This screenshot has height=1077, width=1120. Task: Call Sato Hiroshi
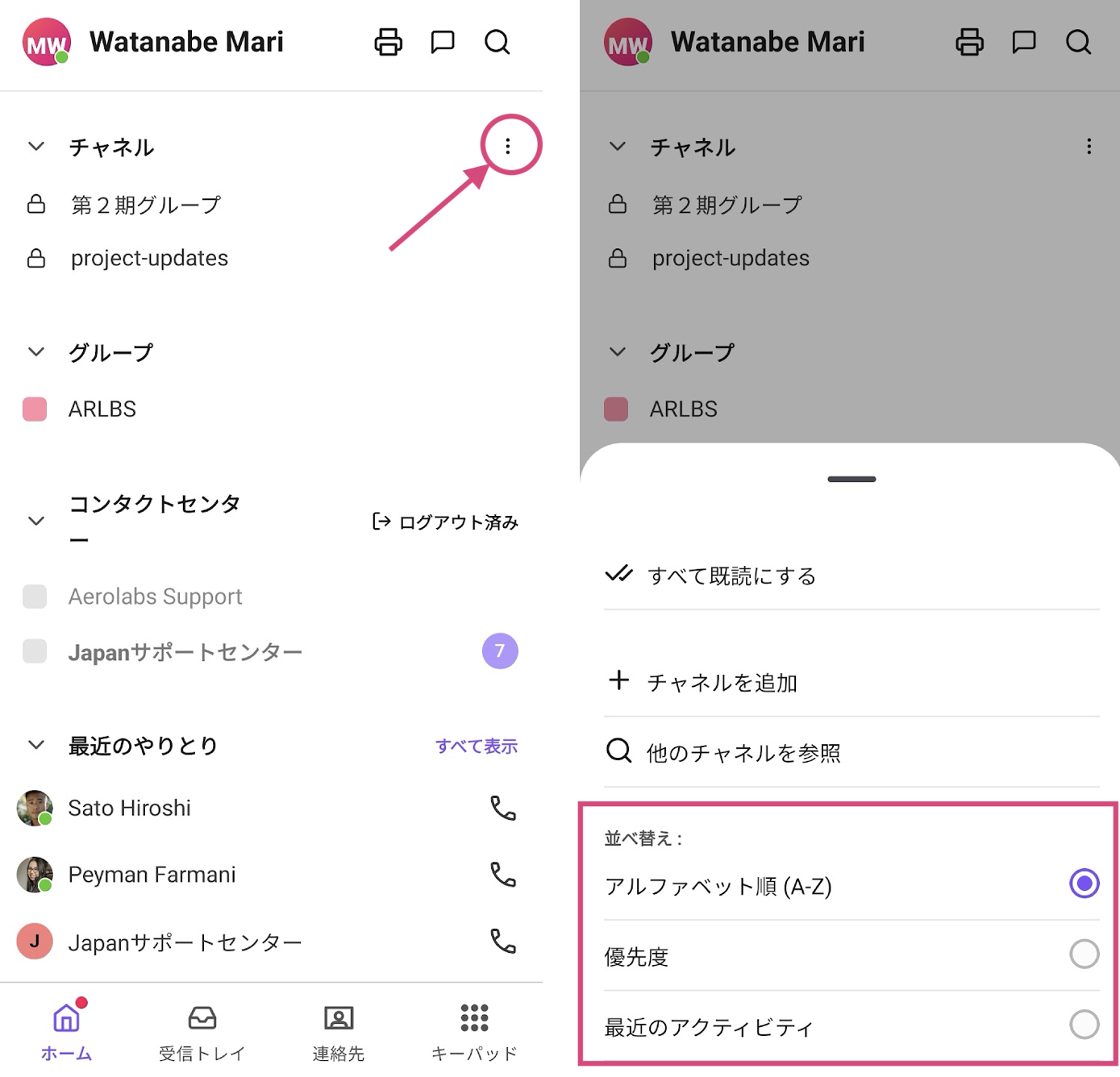503,808
